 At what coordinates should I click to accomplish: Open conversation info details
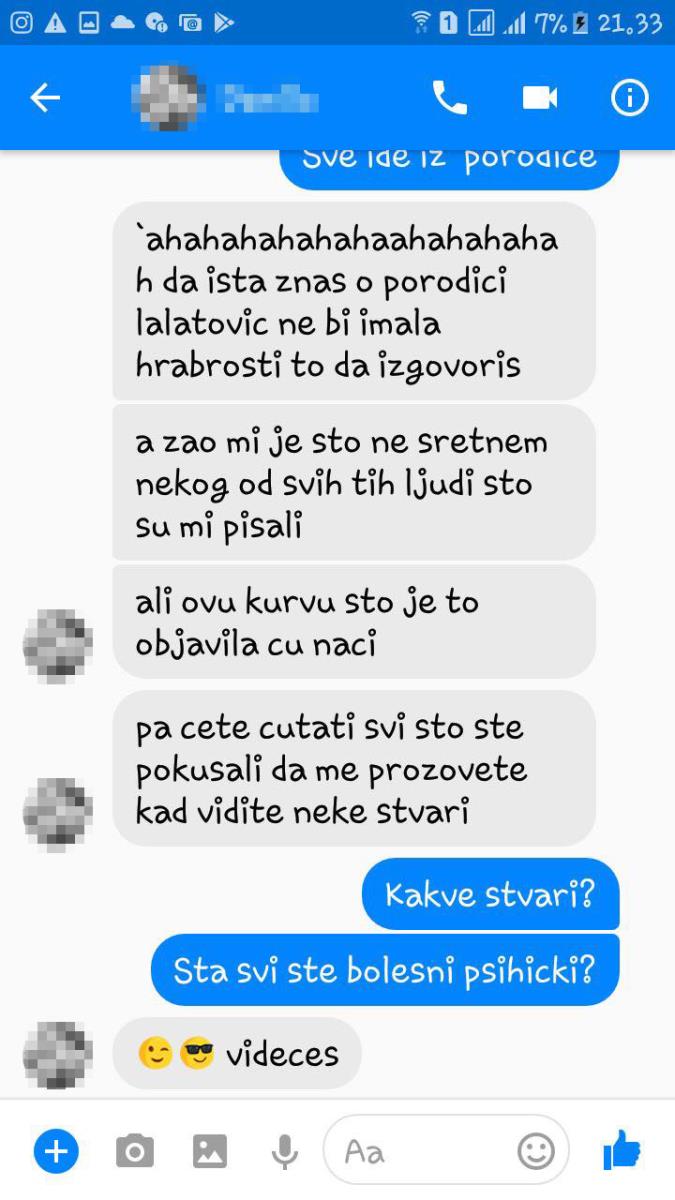630,98
